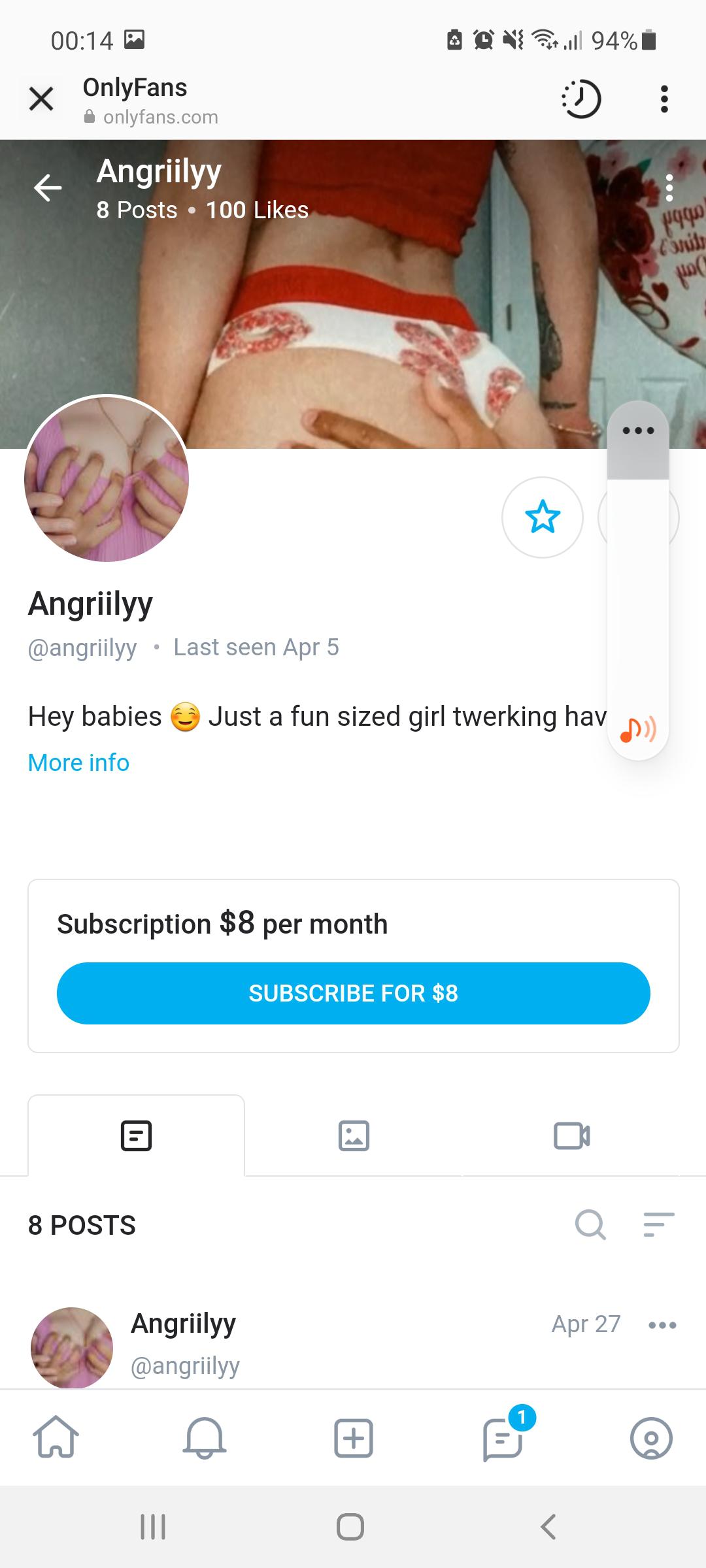Open the browser overflow menu
Image resolution: width=706 pixels, height=1568 pixels.
point(664,99)
